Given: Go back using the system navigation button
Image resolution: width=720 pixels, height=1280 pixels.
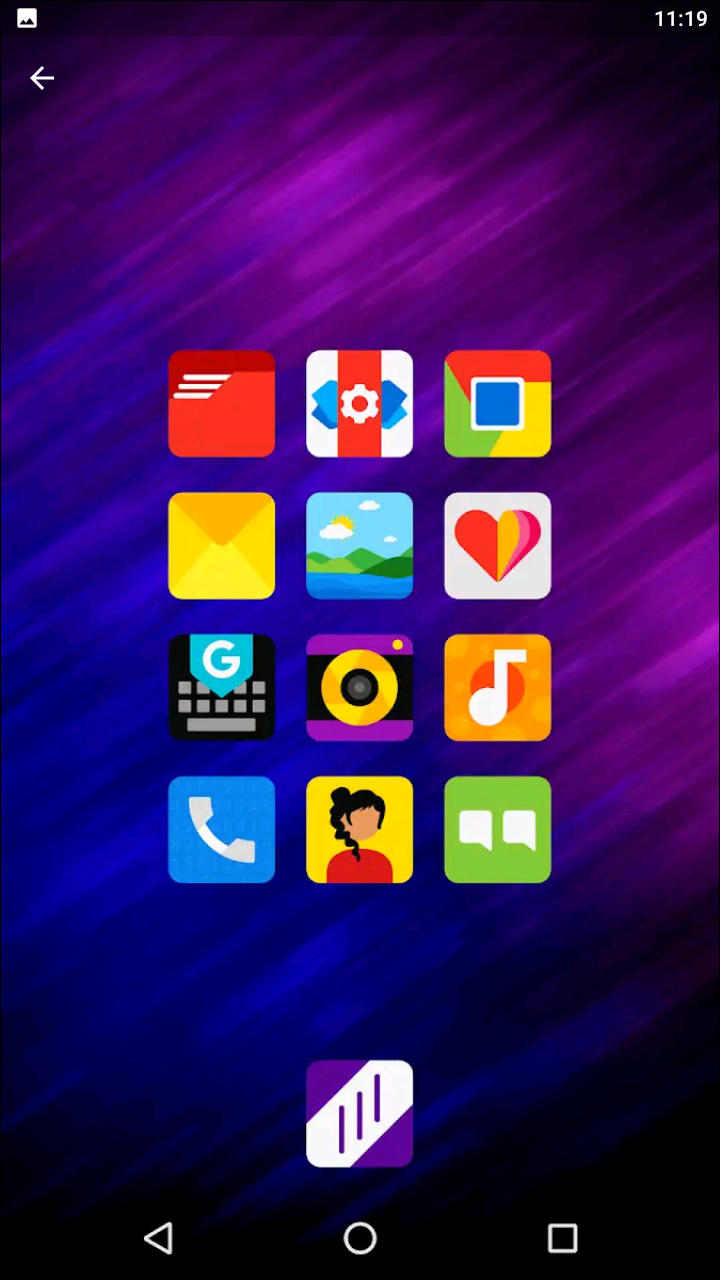Looking at the screenshot, I should [158, 1238].
